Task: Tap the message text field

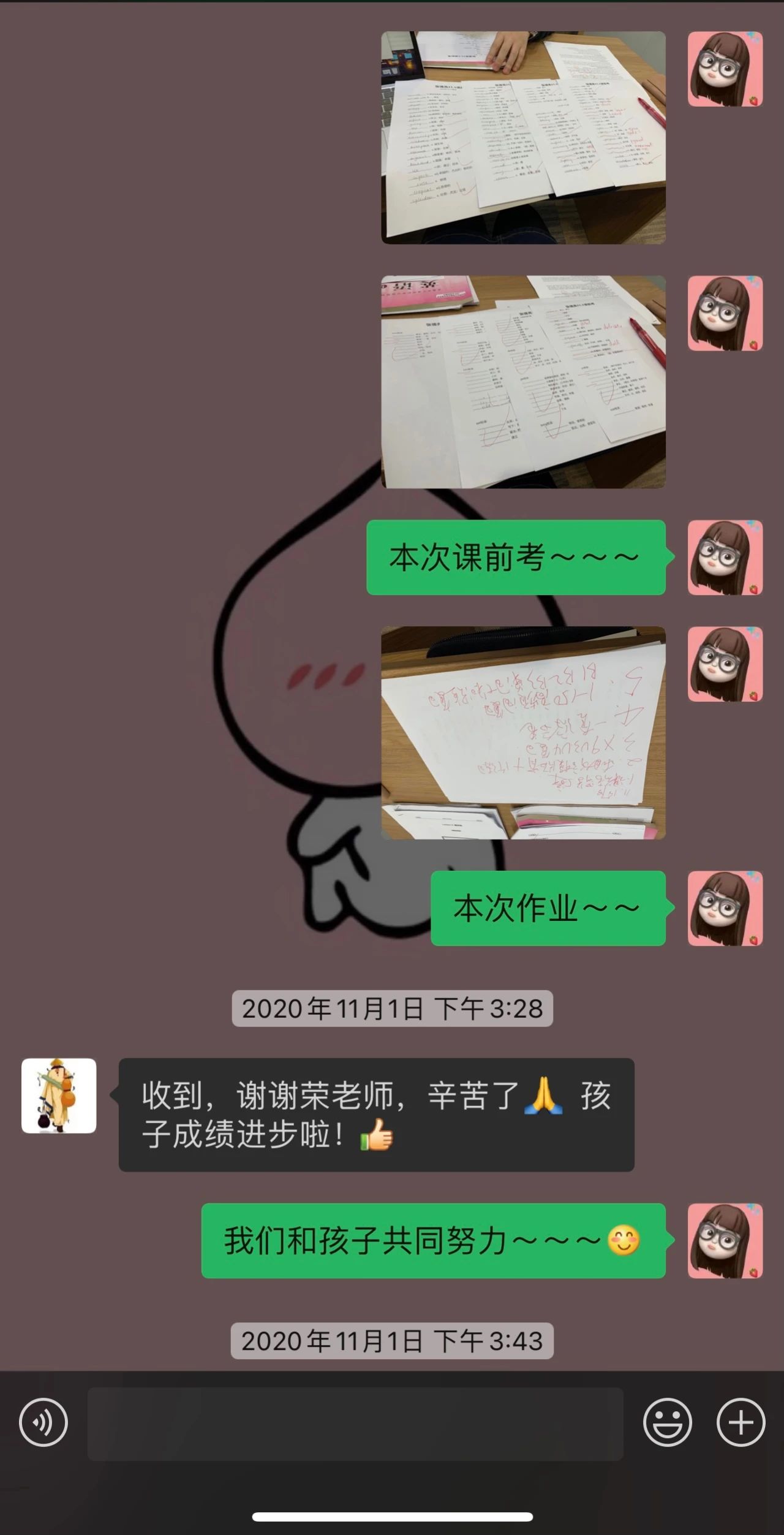Action: pyautogui.click(x=355, y=1423)
